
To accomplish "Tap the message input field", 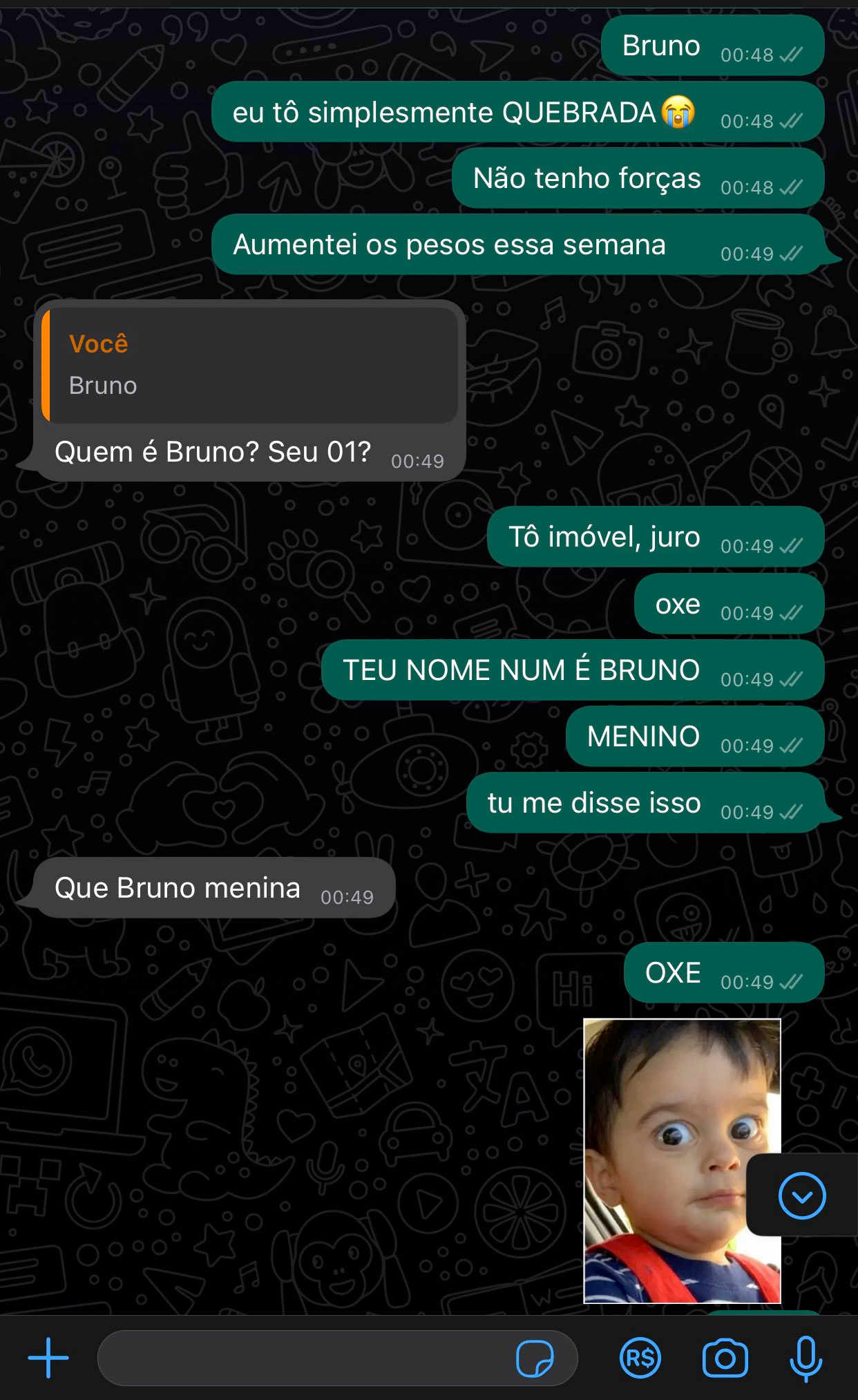I will click(x=304, y=1358).
